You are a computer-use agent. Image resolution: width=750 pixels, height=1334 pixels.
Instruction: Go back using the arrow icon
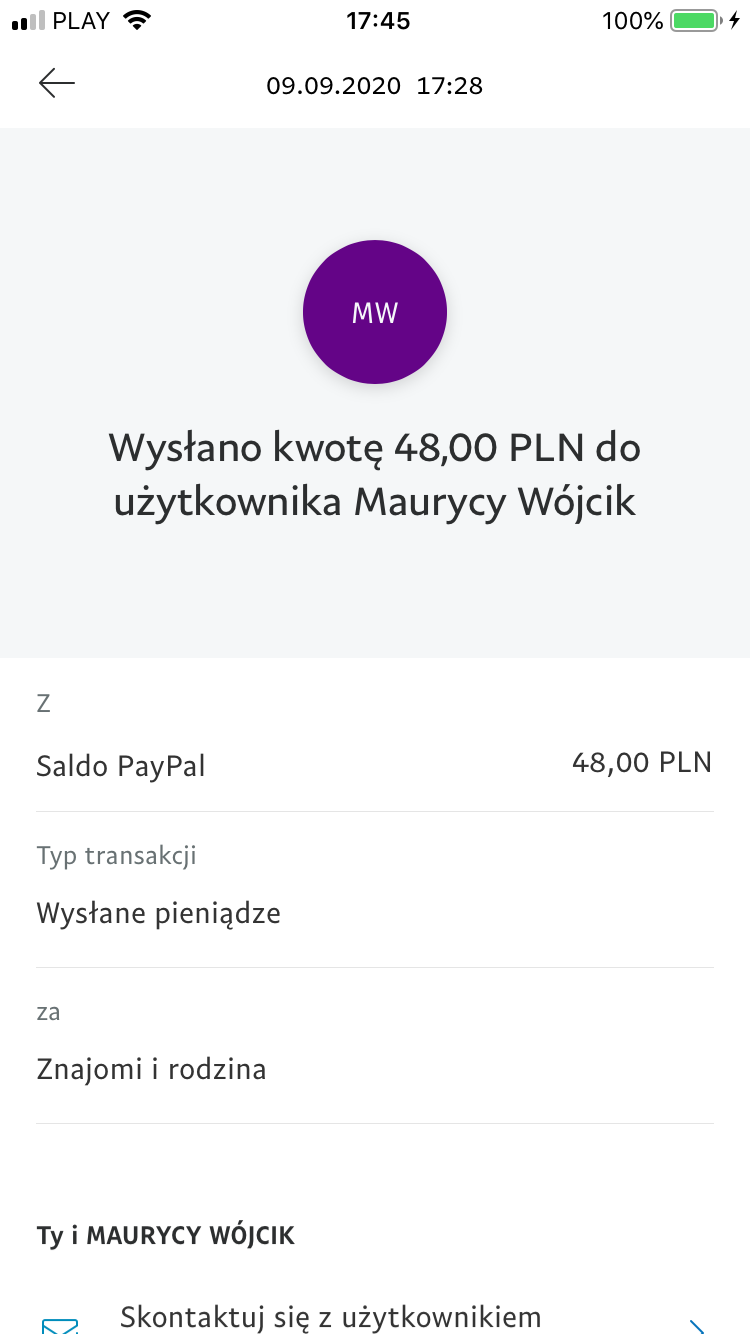click(x=57, y=84)
